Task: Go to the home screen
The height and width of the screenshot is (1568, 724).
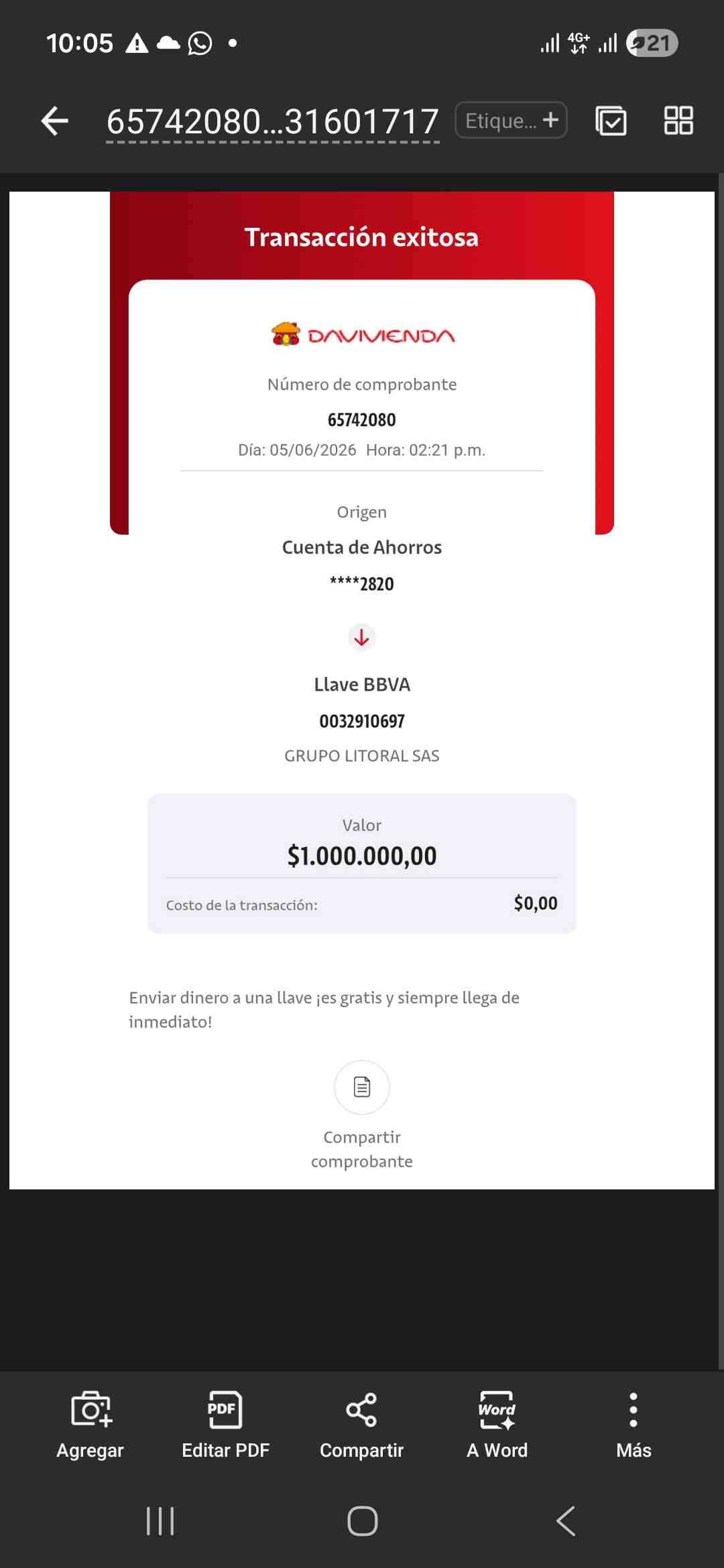Action: 363,1521
